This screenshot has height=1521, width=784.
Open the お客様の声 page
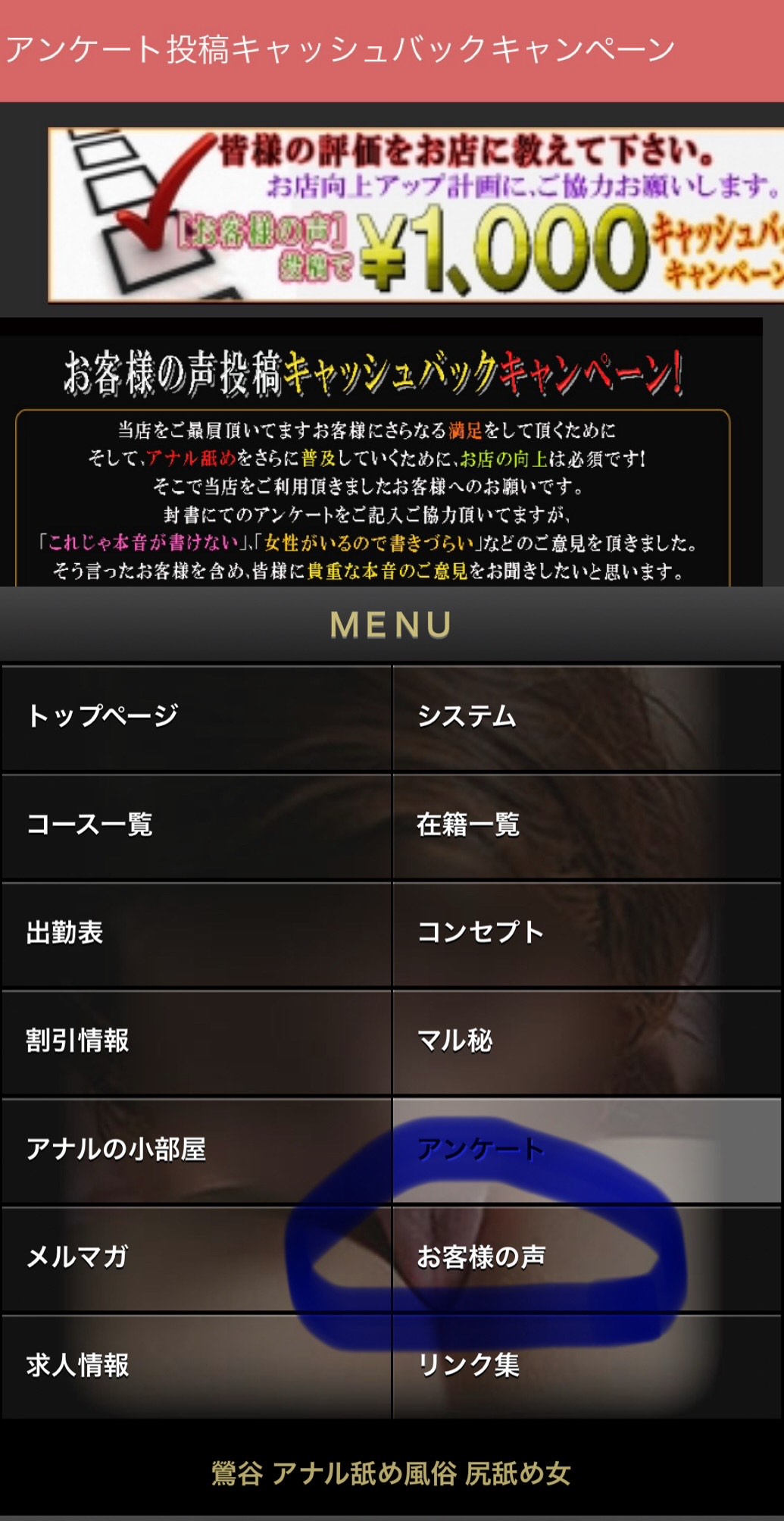point(587,1257)
